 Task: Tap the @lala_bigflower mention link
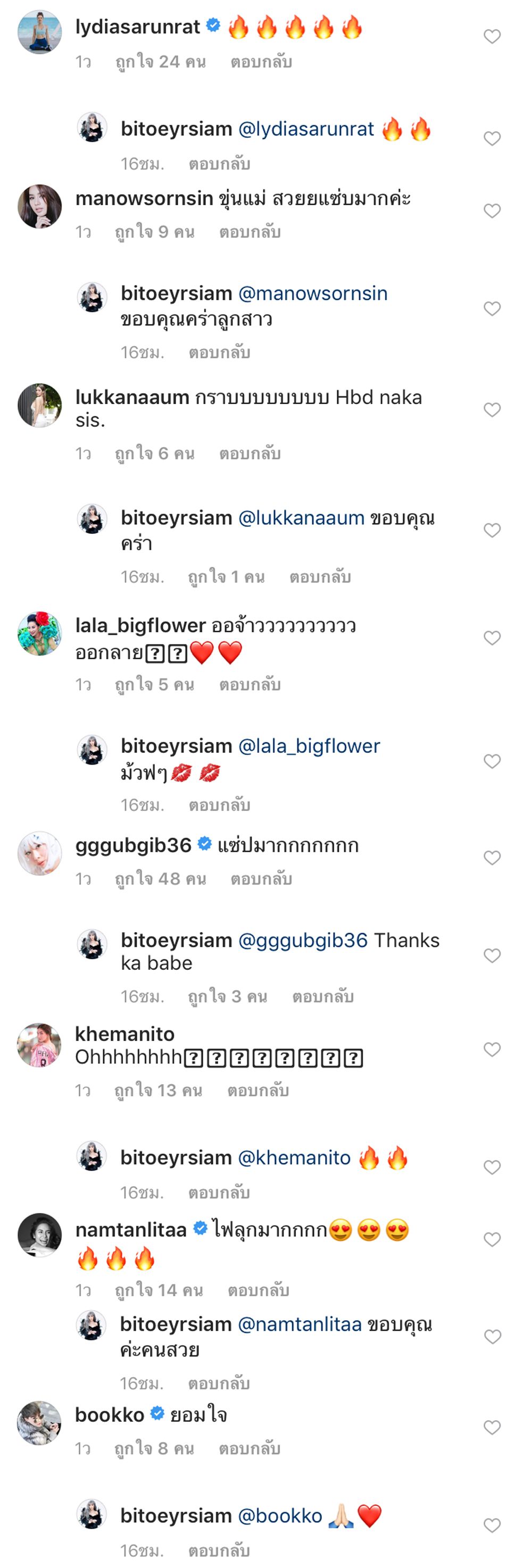[309, 745]
